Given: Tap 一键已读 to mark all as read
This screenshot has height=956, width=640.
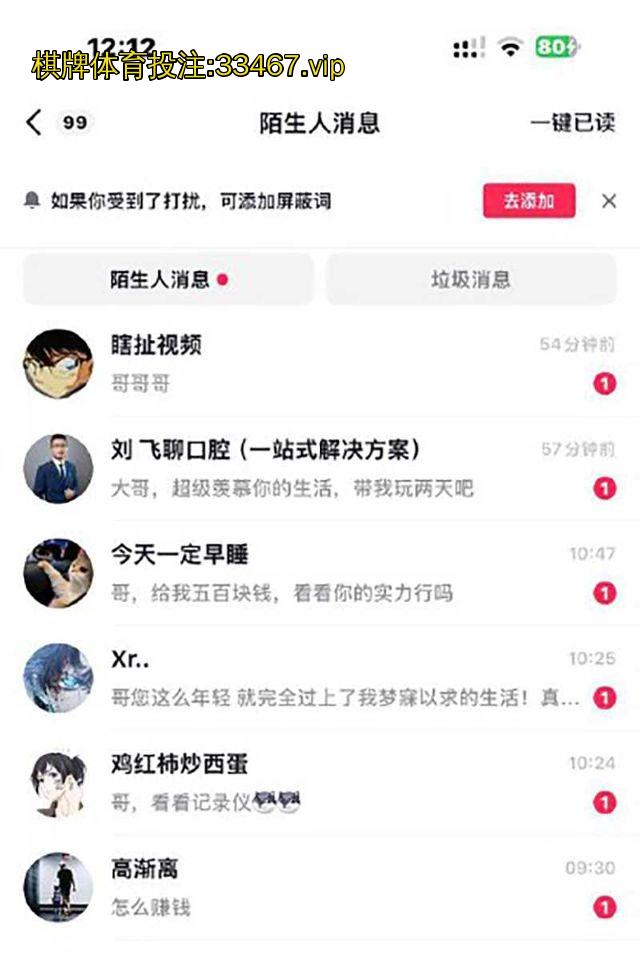Looking at the screenshot, I should [572, 123].
